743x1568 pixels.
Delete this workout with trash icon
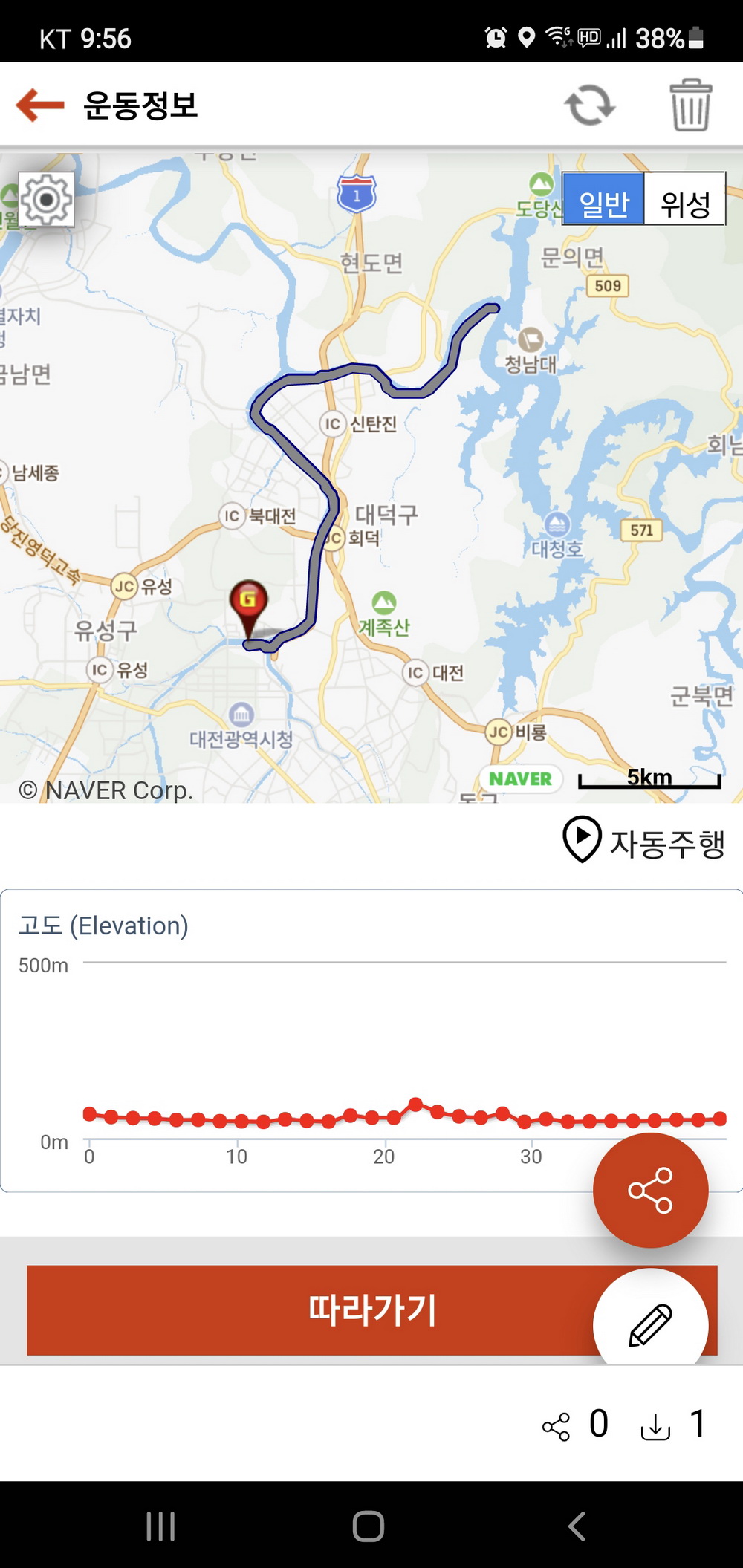click(690, 105)
